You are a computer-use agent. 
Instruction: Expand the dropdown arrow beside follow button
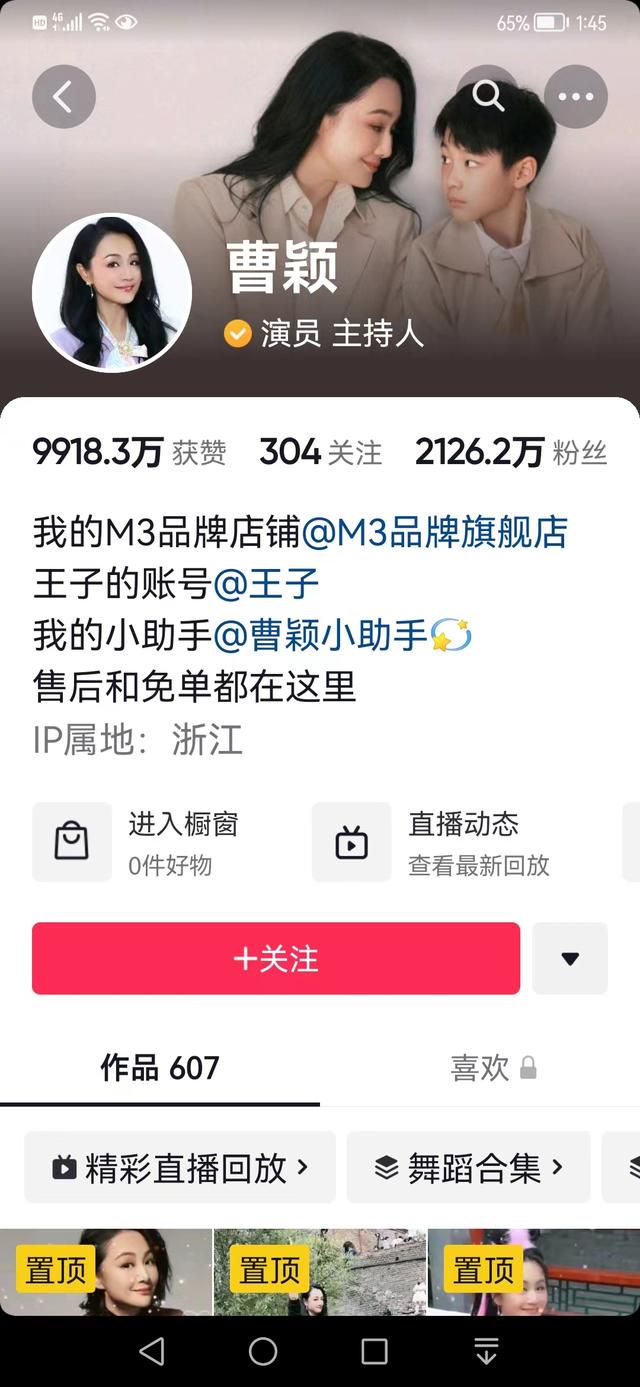[x=570, y=958]
